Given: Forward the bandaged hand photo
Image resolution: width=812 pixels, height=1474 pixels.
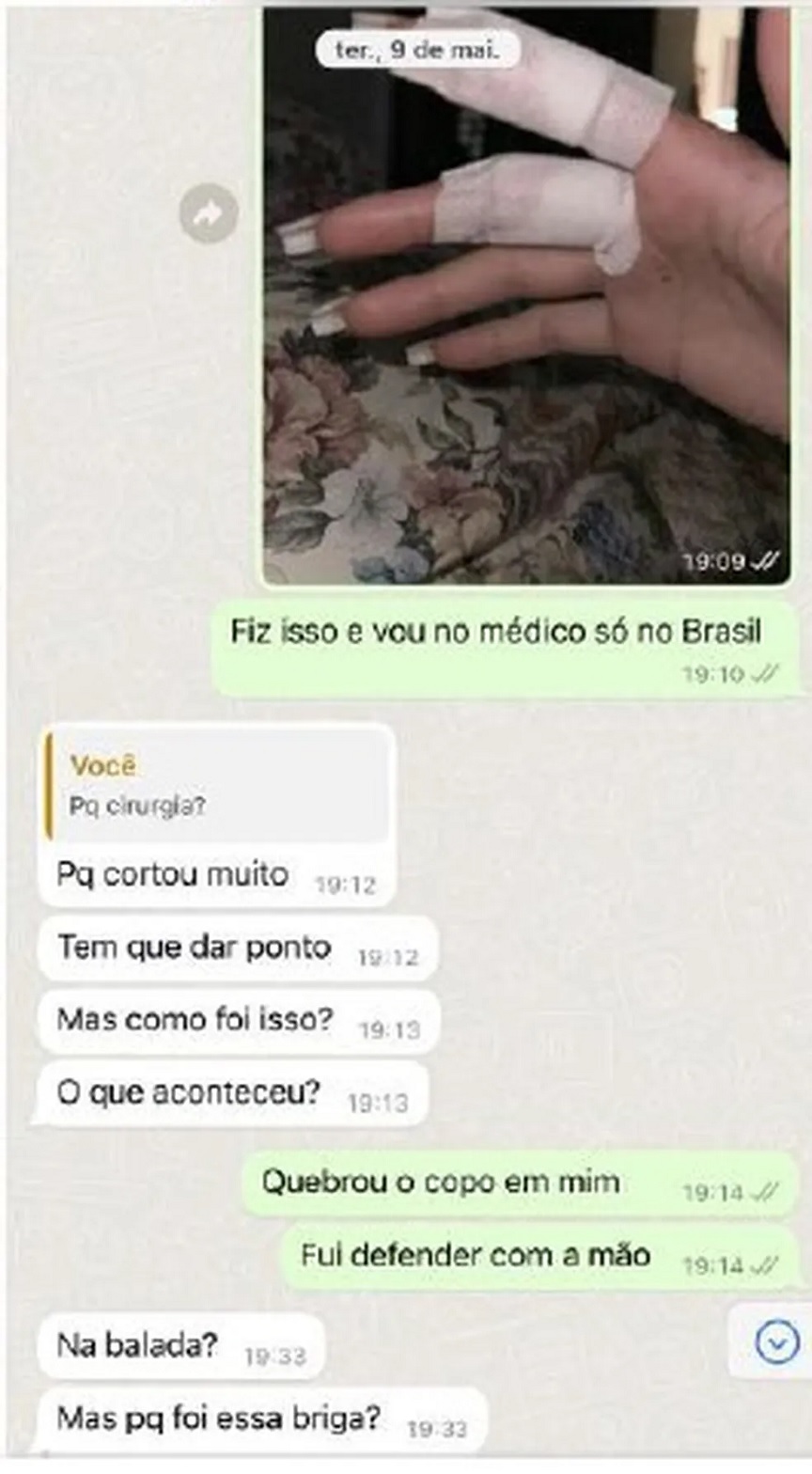Looking at the screenshot, I should click(x=207, y=215).
